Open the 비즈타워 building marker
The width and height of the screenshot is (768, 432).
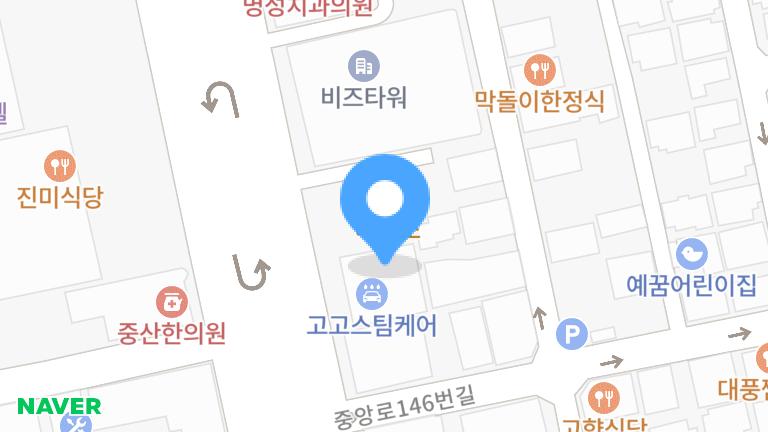(x=364, y=67)
